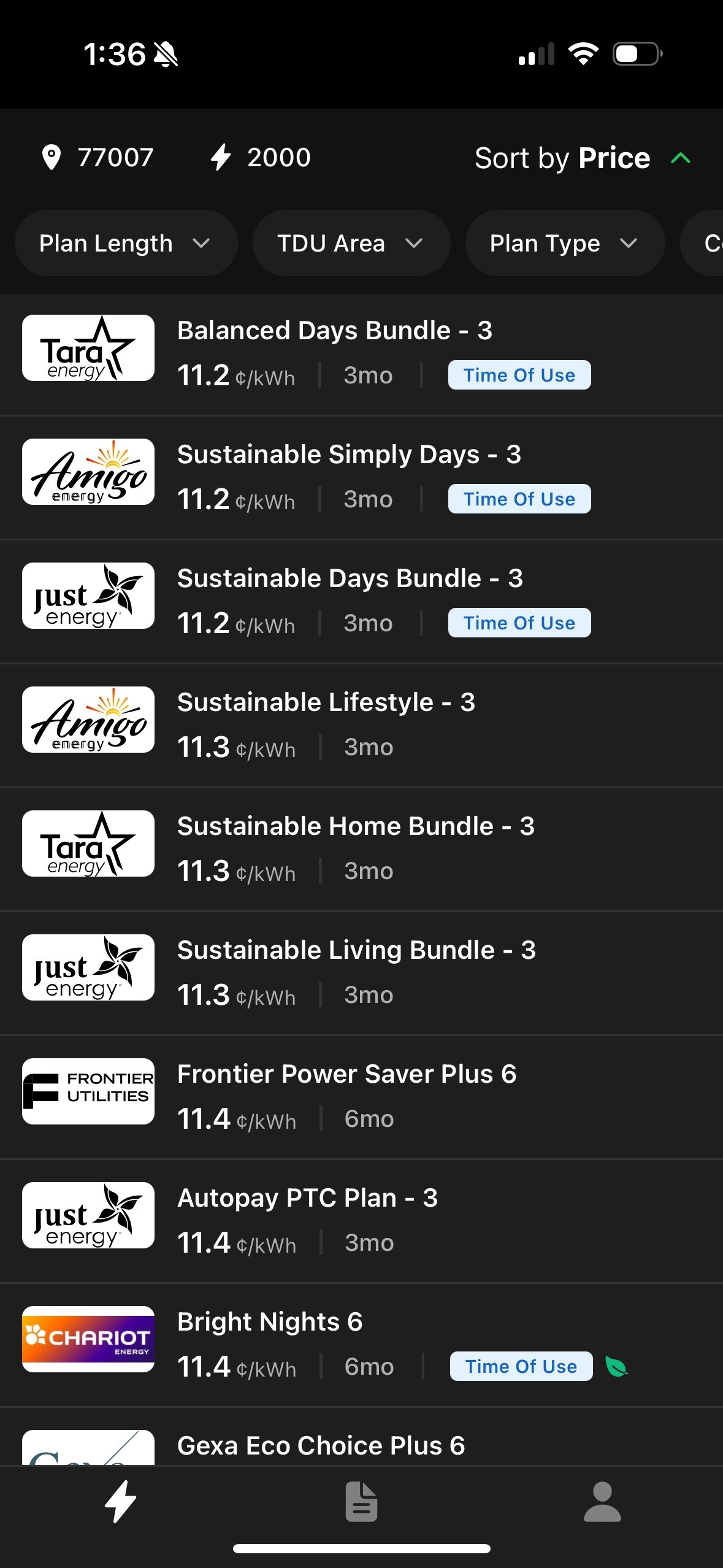Switch to the documents tab
The height and width of the screenshot is (1568, 723).
(361, 1502)
